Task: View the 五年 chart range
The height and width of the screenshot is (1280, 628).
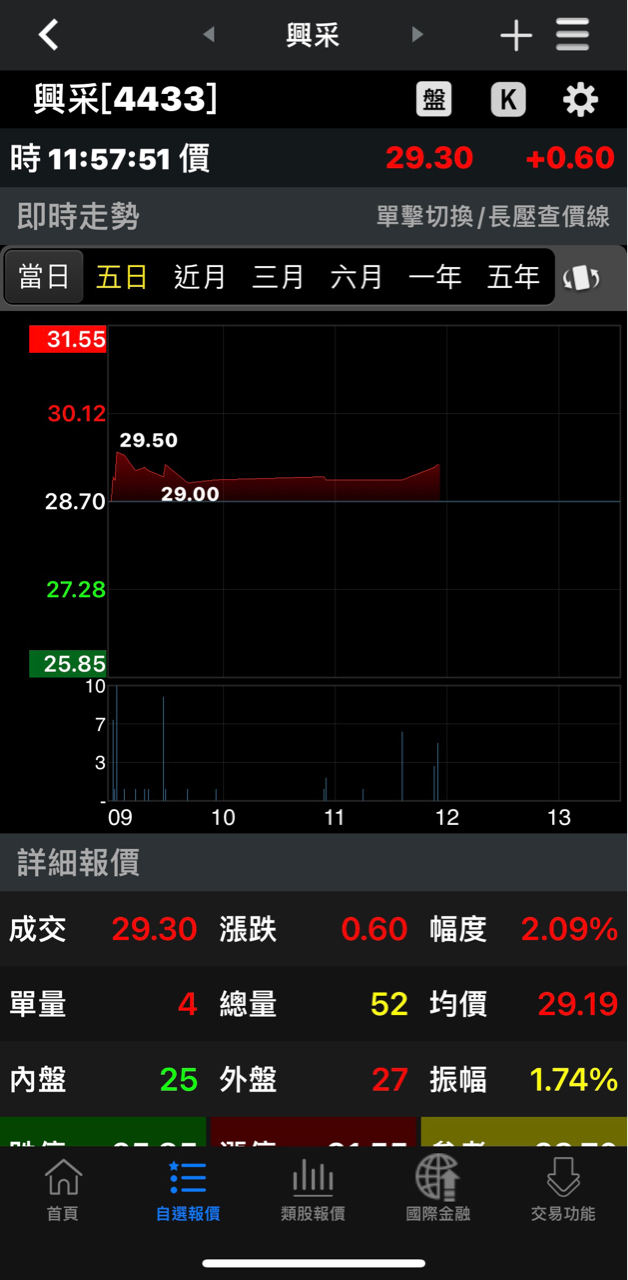Action: 513,277
